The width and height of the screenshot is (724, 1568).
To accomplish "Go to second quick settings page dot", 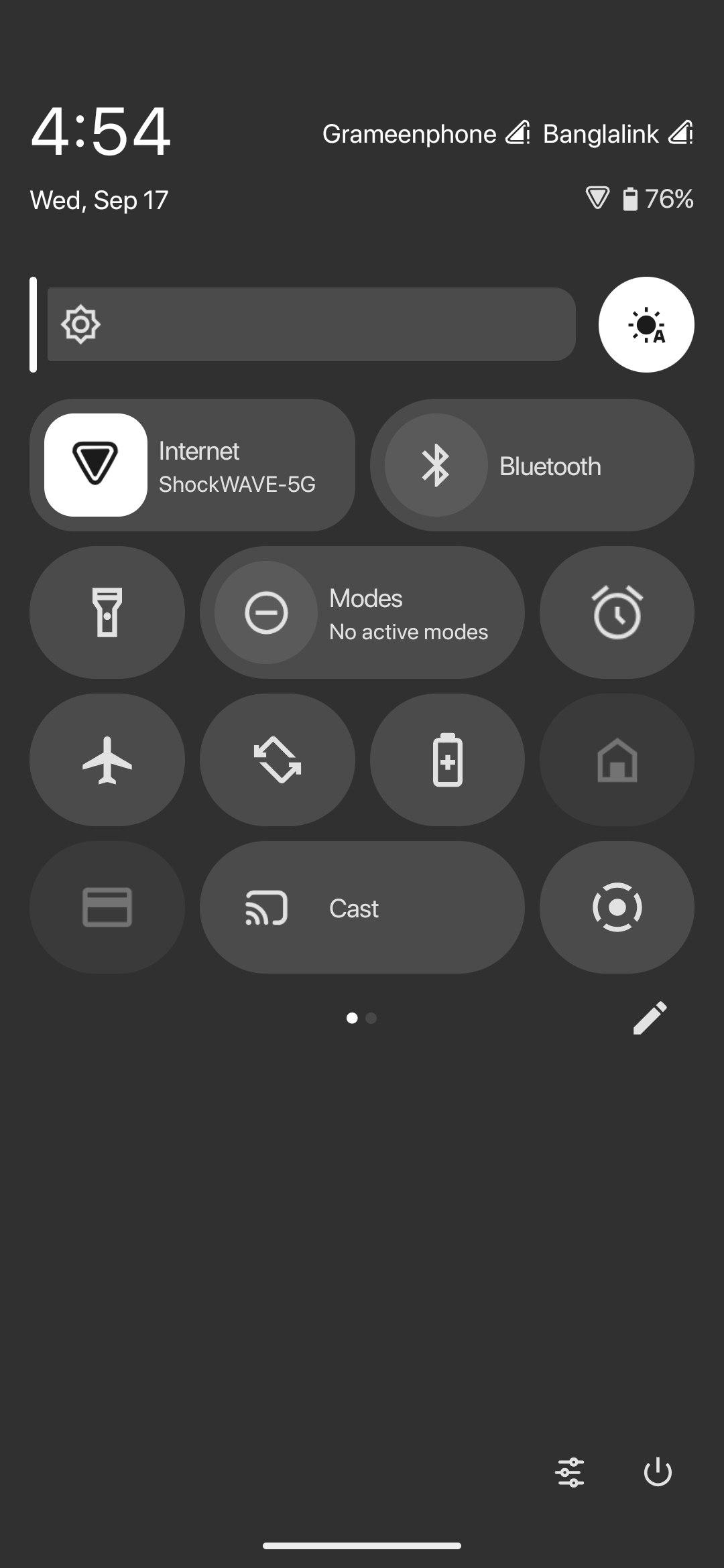I will click(x=371, y=1018).
